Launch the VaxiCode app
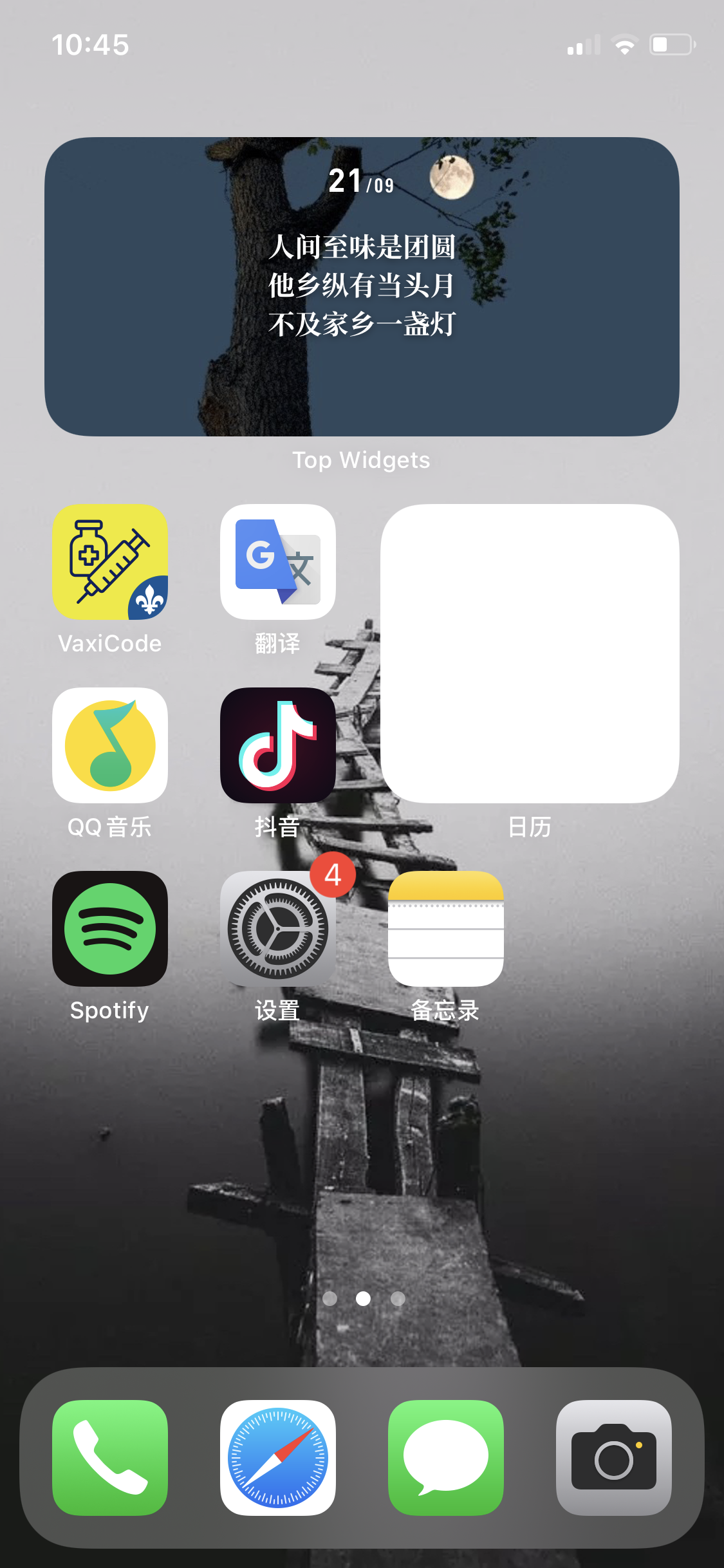This screenshot has height=1568, width=724. [110, 562]
